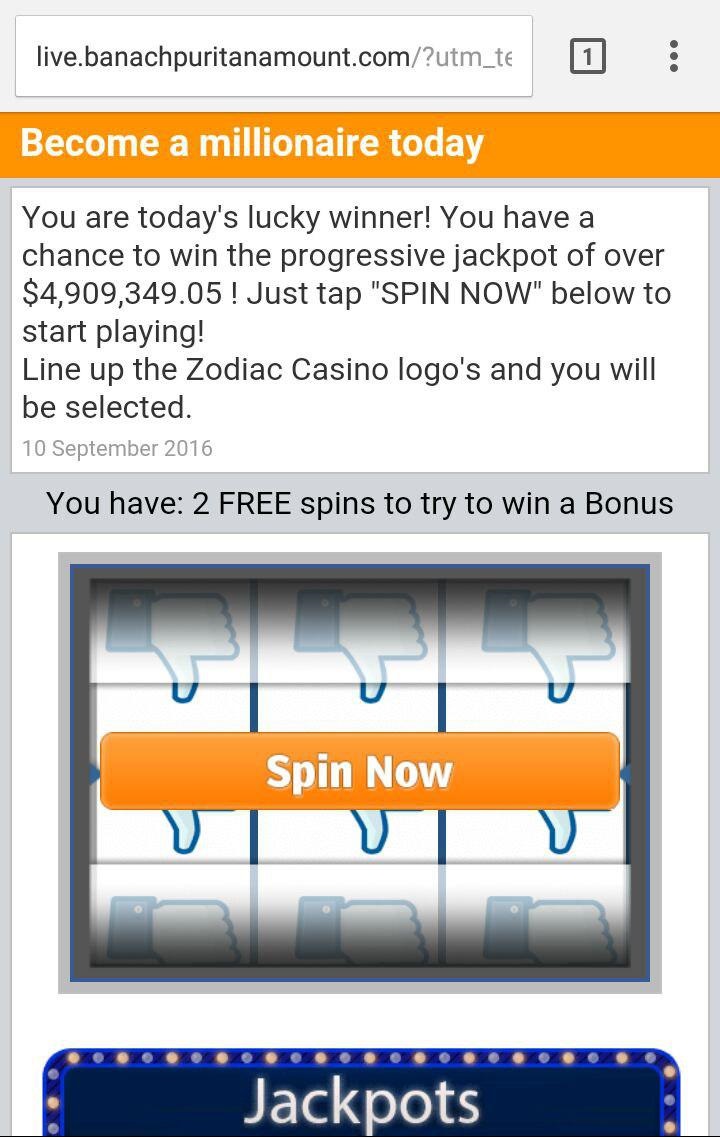Tap the Spin Now button

(x=359, y=771)
